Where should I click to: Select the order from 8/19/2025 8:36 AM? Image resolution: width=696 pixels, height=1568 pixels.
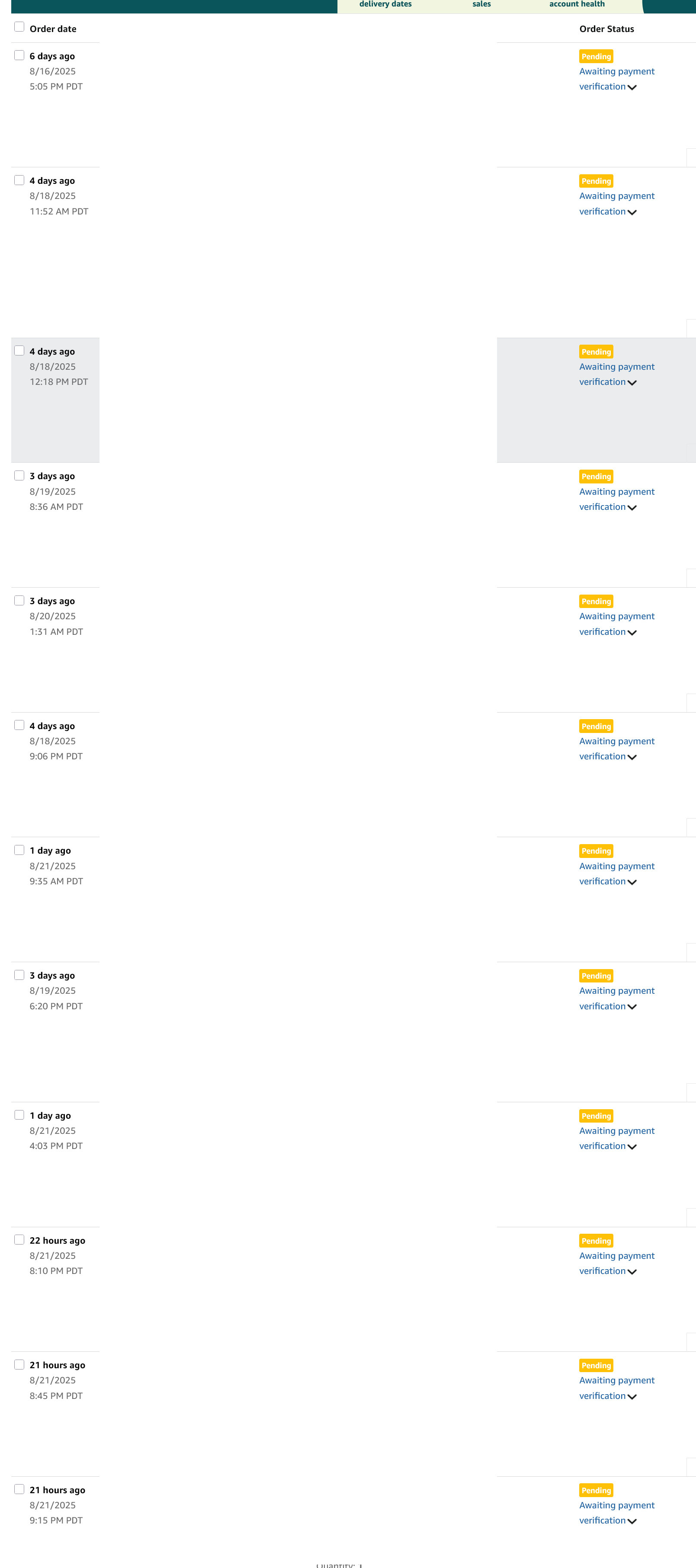click(x=19, y=475)
